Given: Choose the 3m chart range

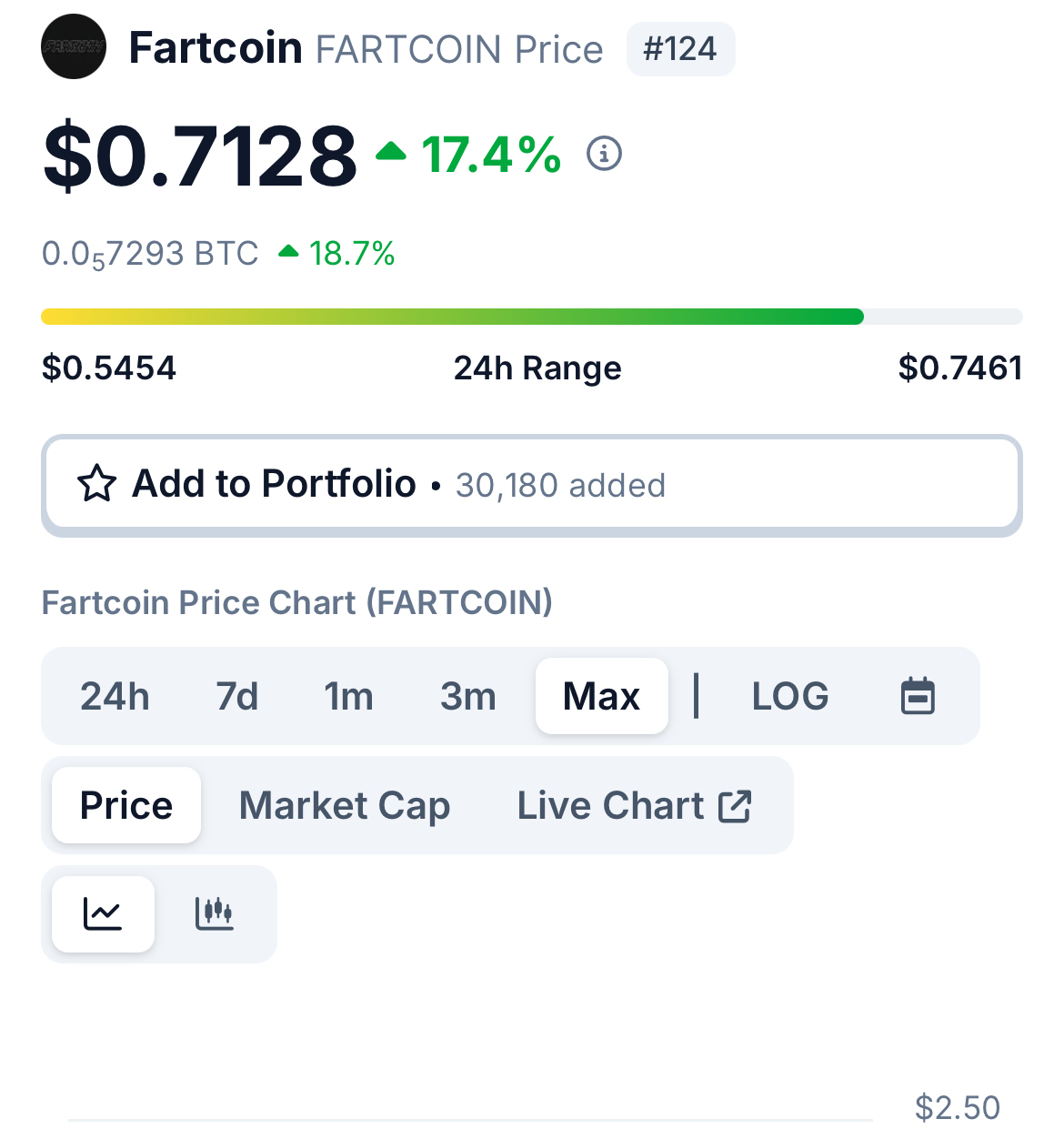Looking at the screenshot, I should point(468,697).
